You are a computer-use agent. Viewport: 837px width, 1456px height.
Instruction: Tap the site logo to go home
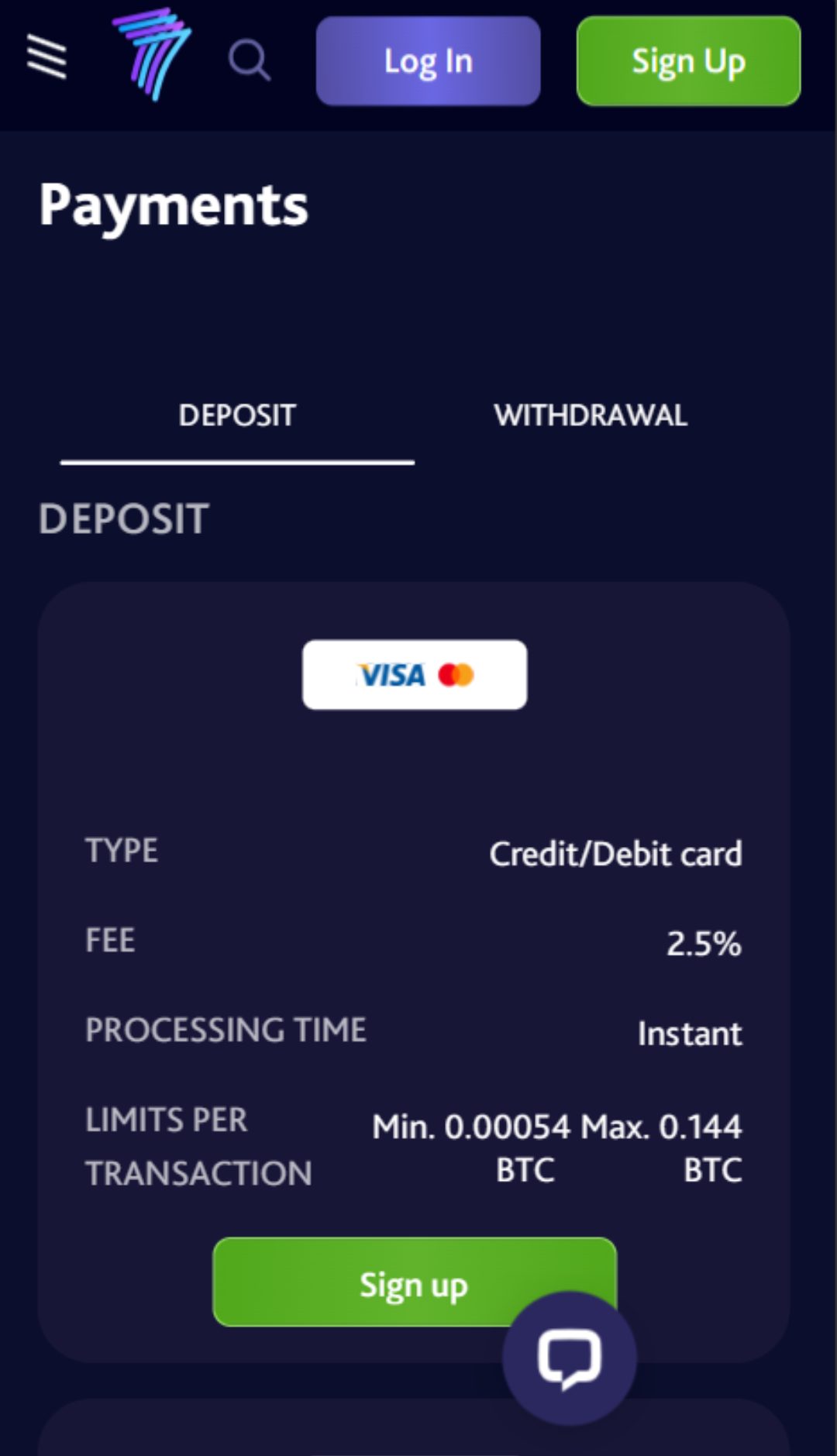(x=152, y=54)
